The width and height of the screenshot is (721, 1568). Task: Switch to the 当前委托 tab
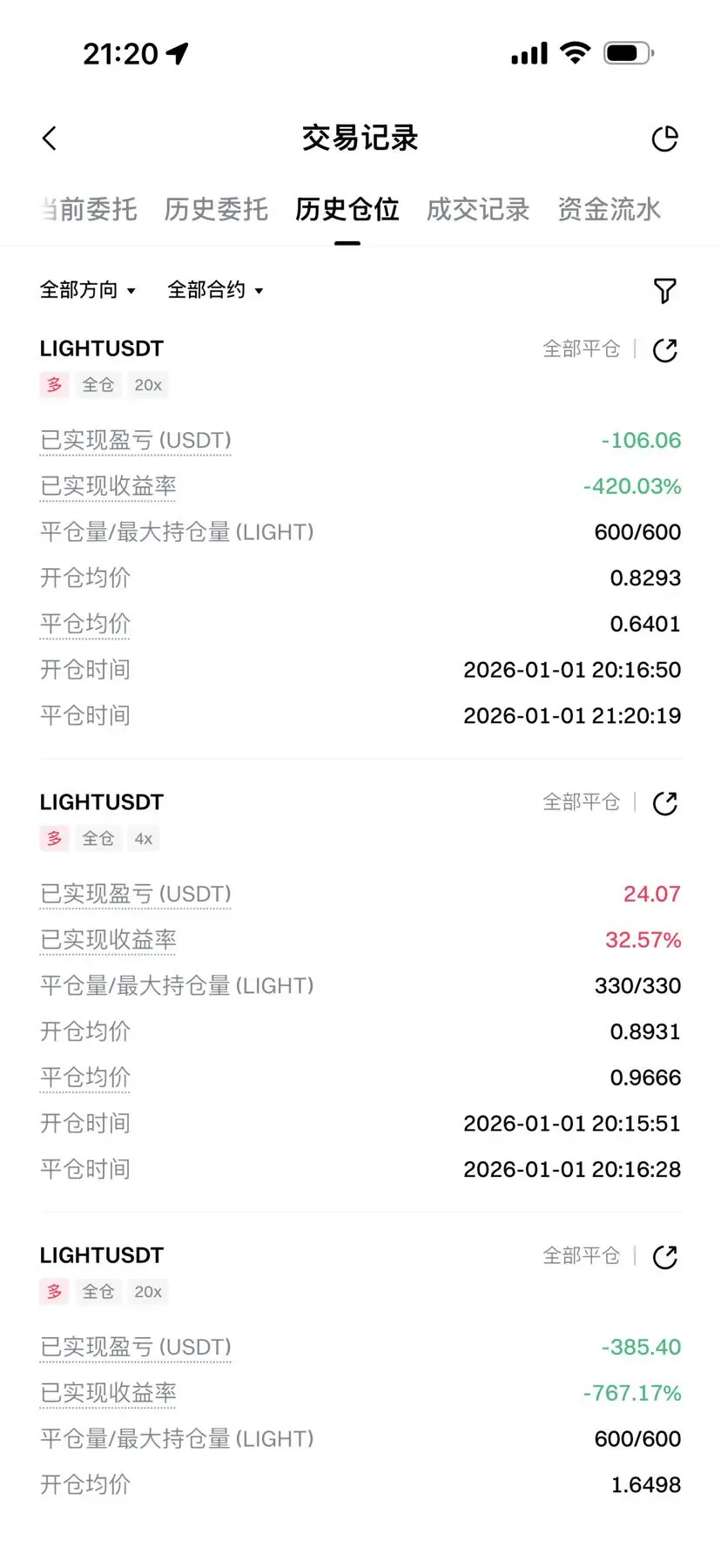pyautogui.click(x=89, y=209)
